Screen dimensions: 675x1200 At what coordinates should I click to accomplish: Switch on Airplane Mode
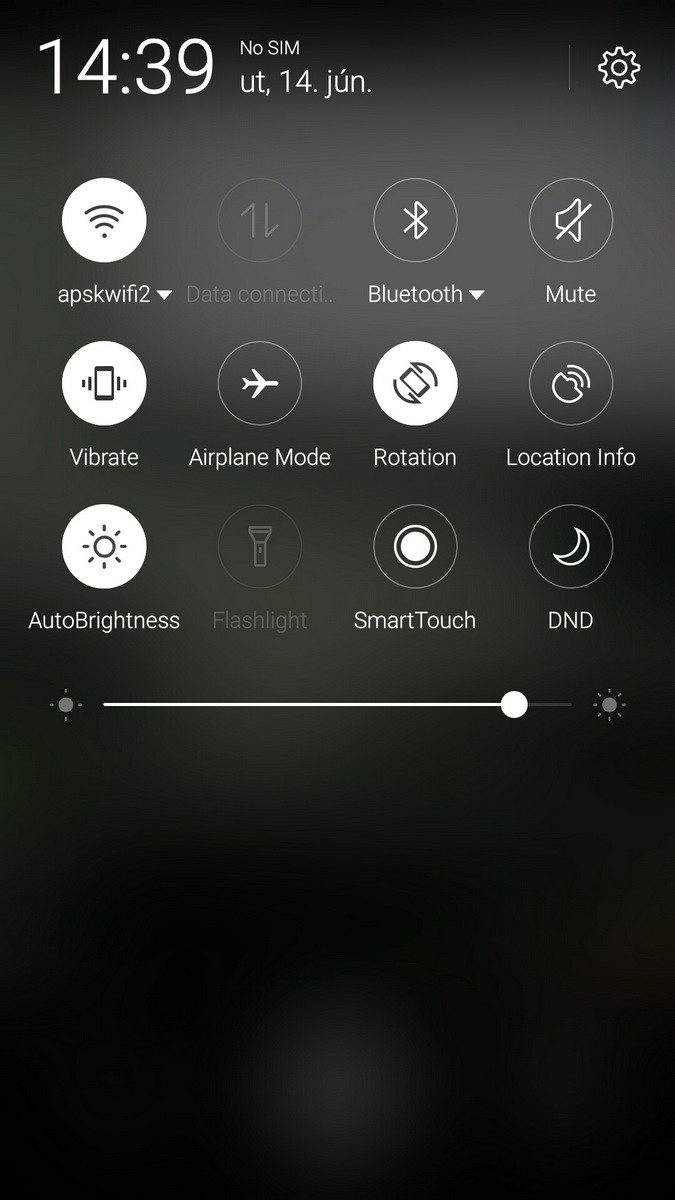(260, 383)
